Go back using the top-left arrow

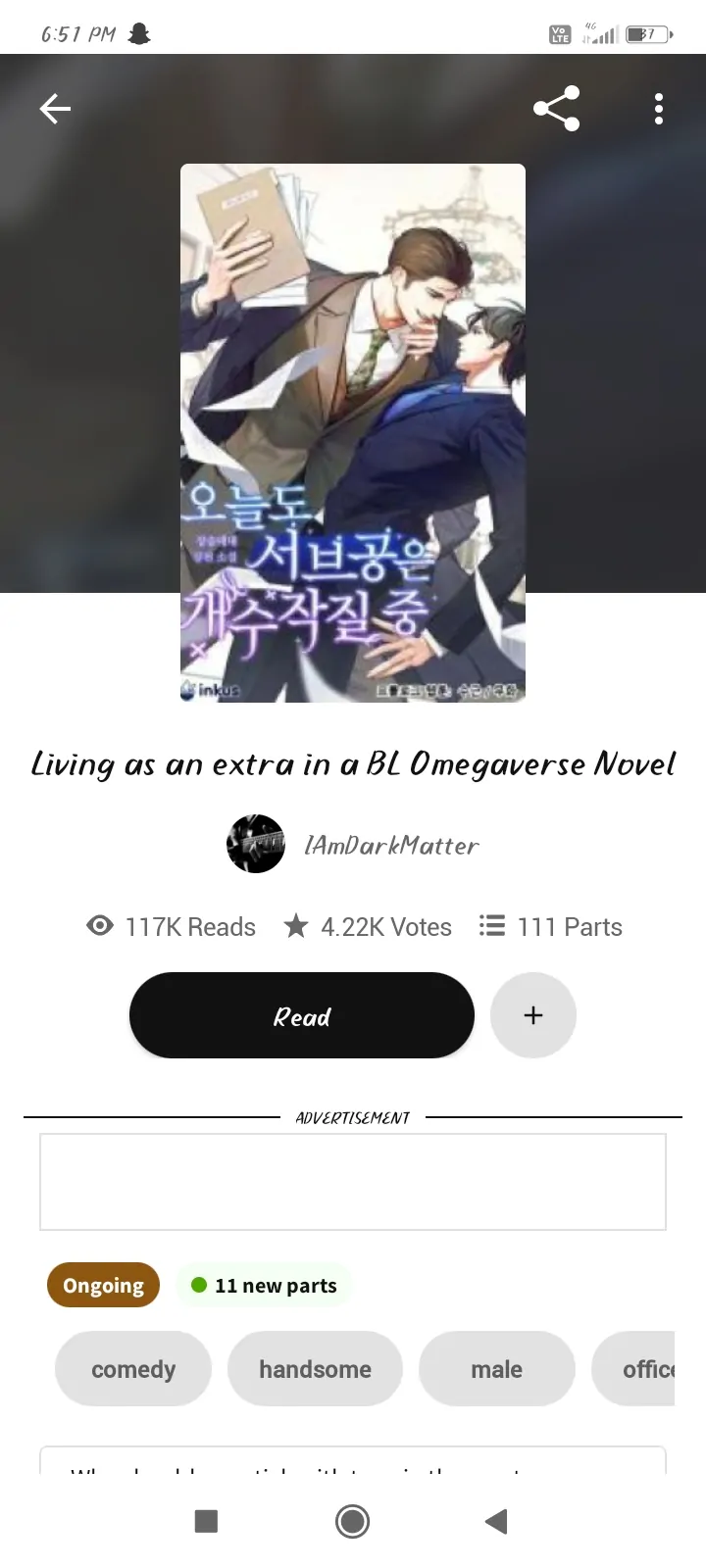pos(55,109)
